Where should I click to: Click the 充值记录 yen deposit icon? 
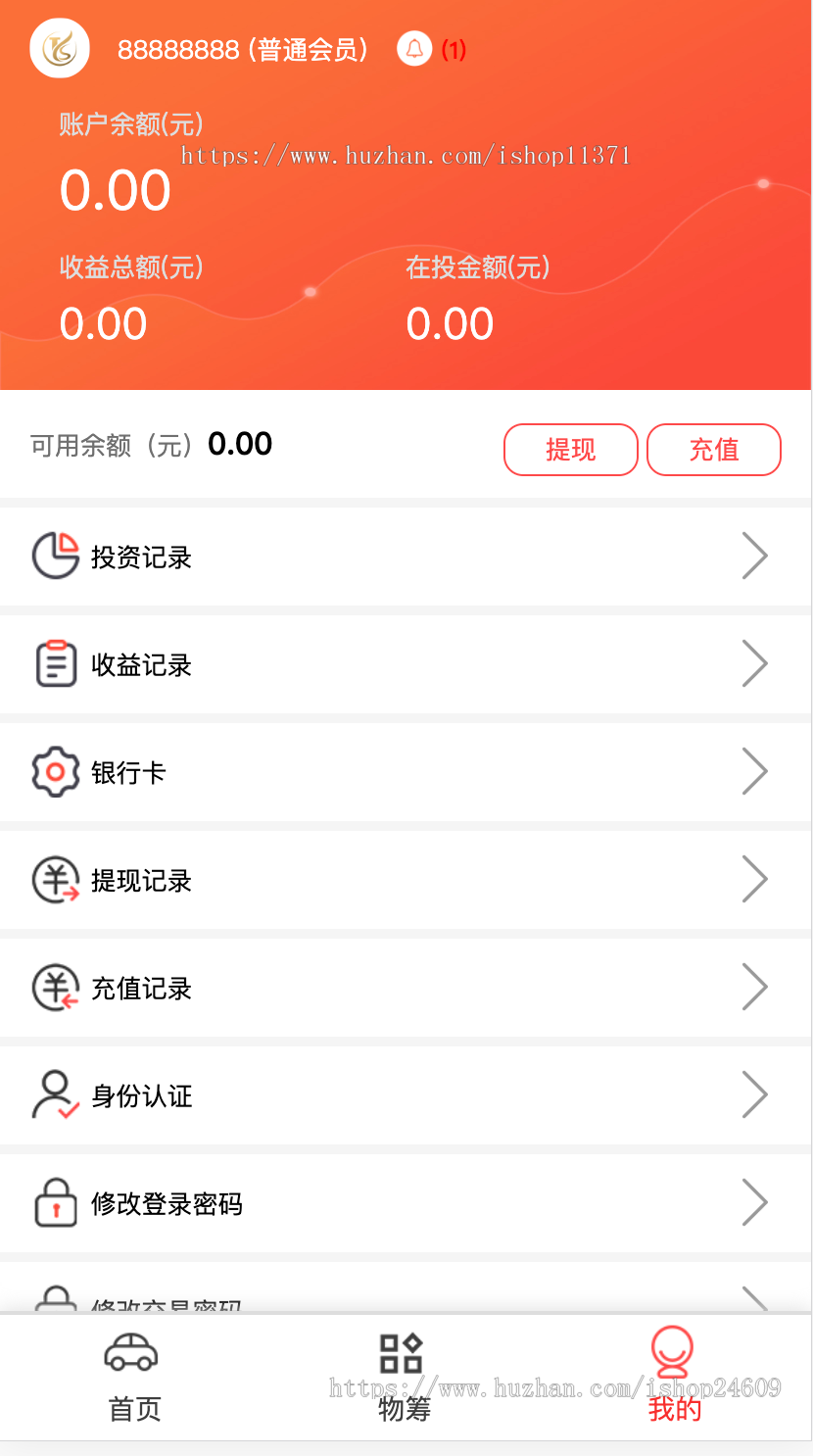tap(56, 987)
